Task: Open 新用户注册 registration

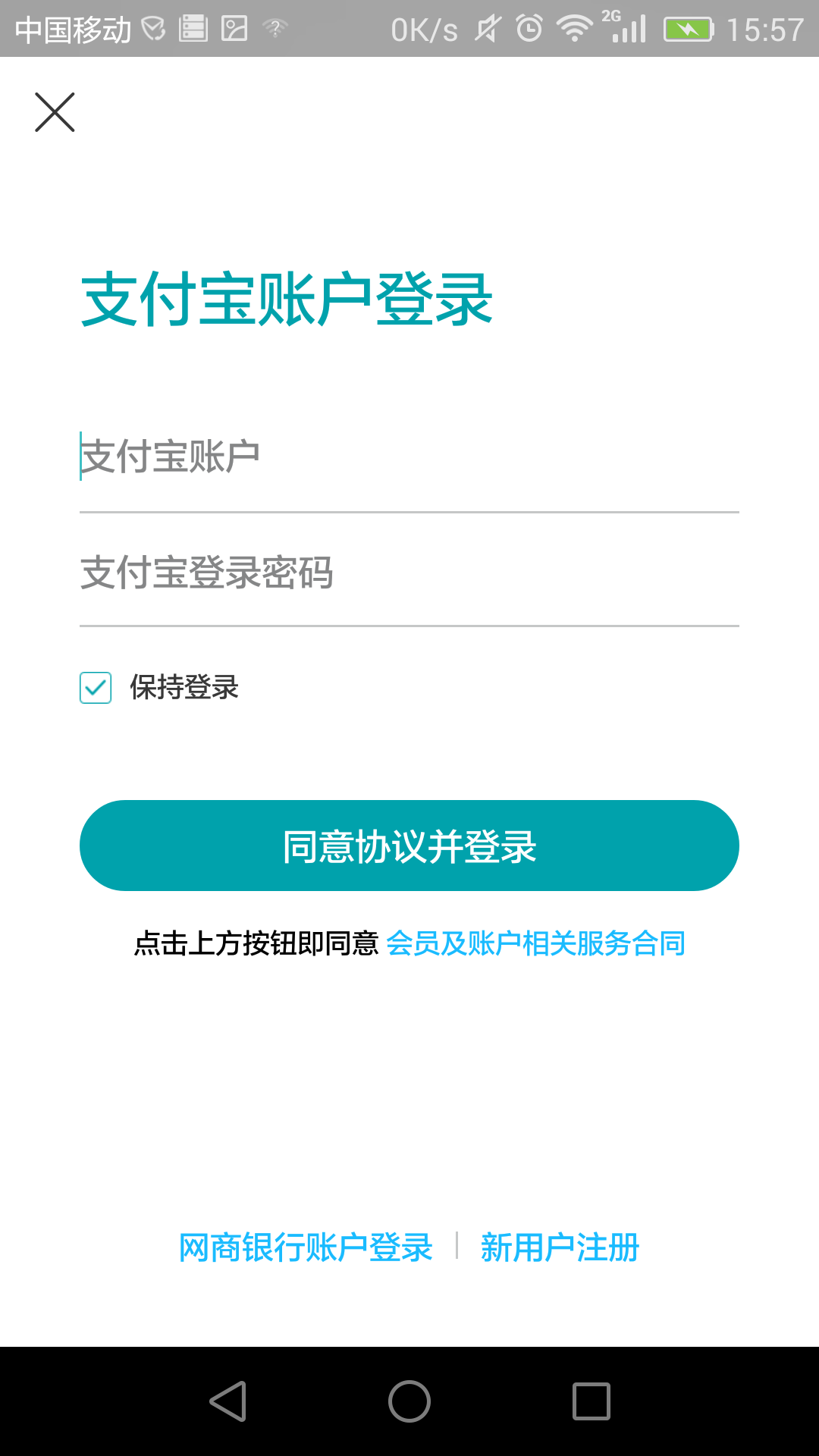Action: 560,1247
